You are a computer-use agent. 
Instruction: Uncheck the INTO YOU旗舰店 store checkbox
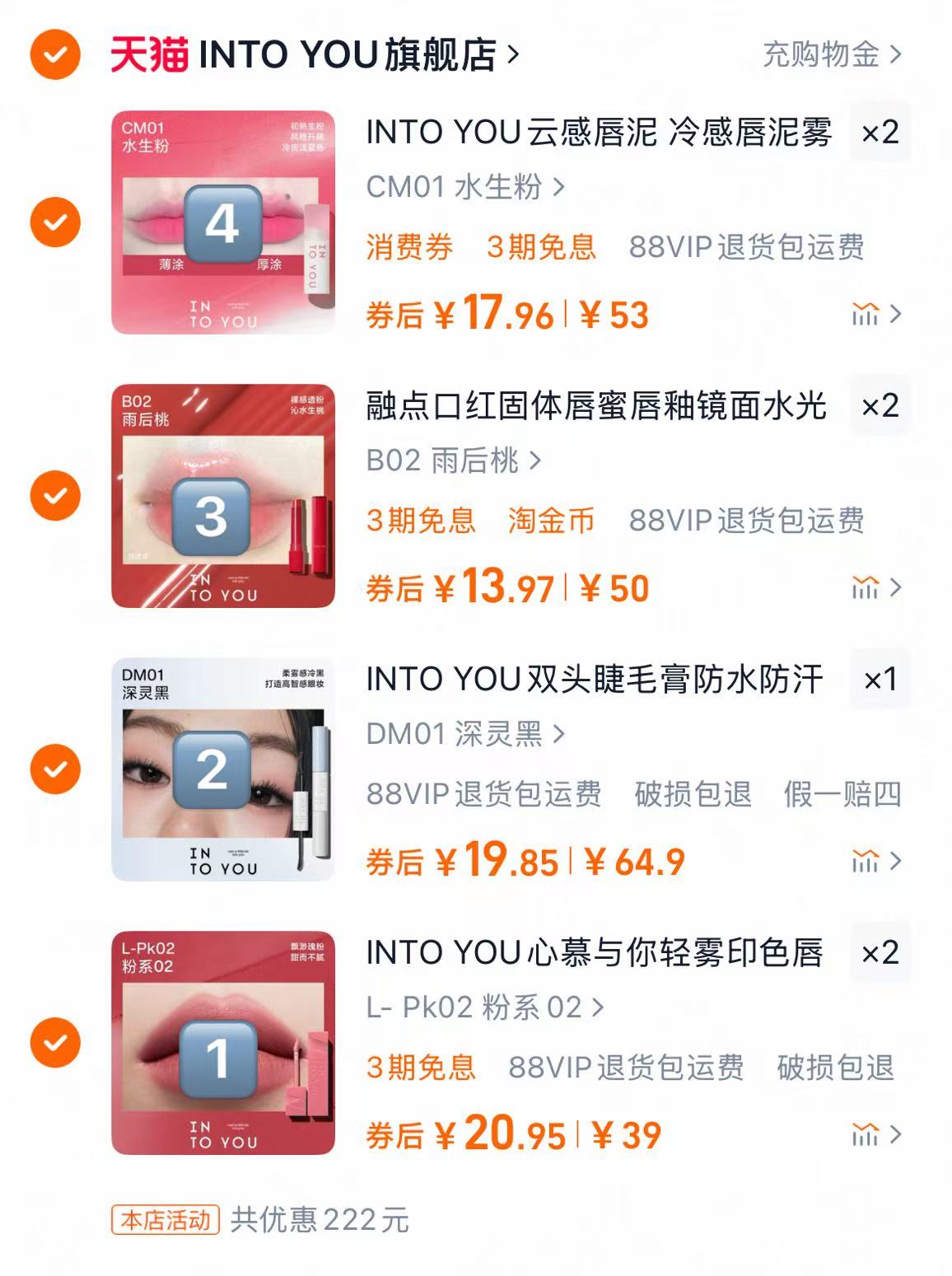[55, 54]
